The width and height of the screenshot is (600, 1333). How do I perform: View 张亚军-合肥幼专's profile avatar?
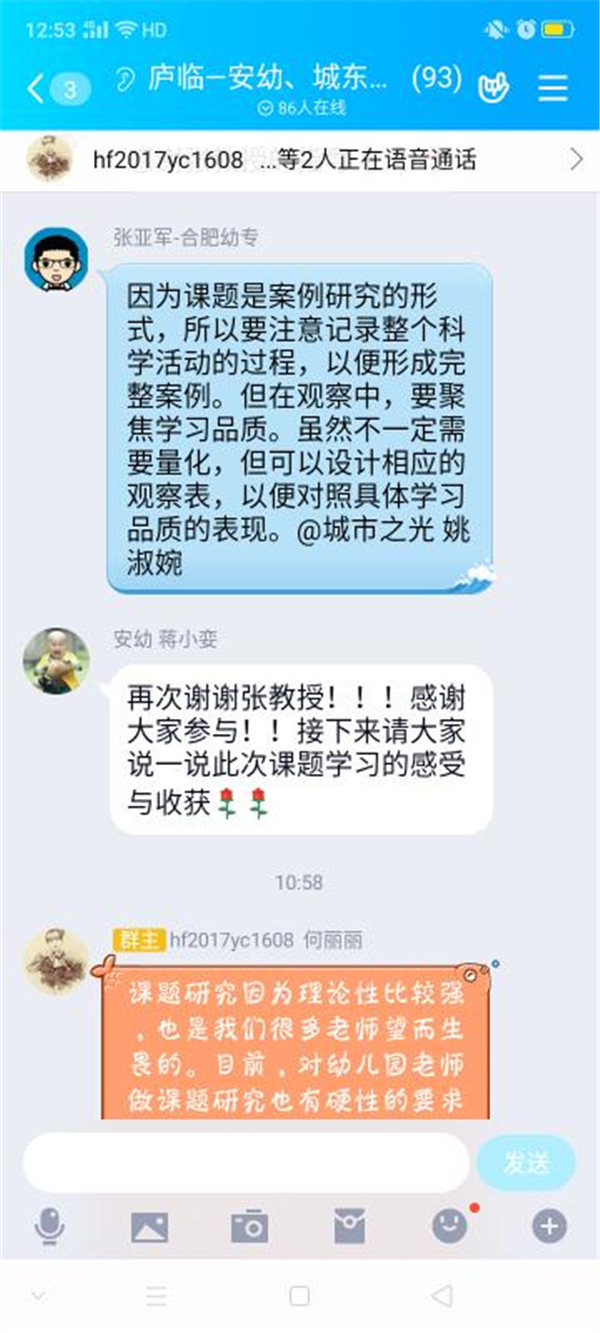[x=56, y=260]
